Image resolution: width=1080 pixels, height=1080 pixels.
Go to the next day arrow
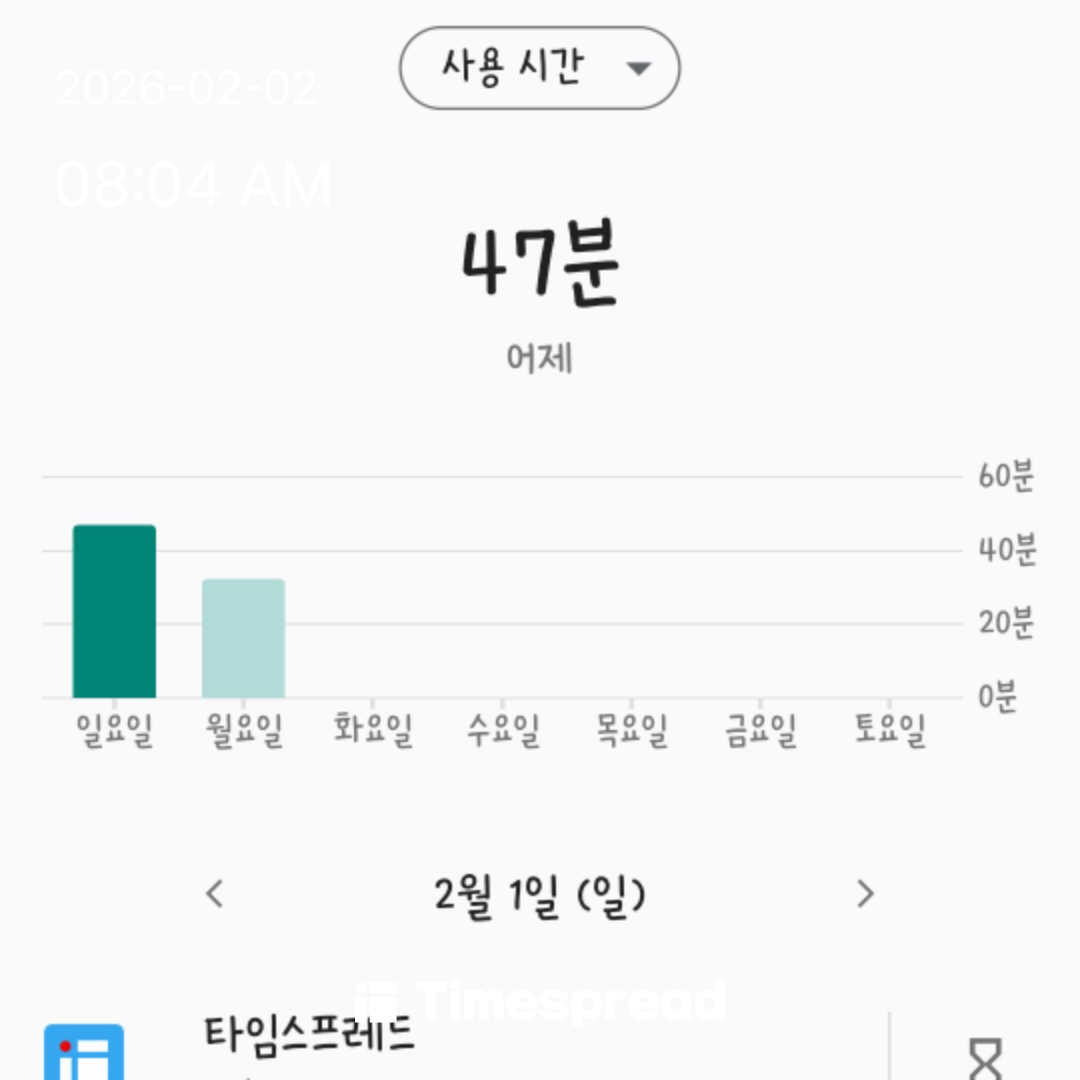point(865,893)
